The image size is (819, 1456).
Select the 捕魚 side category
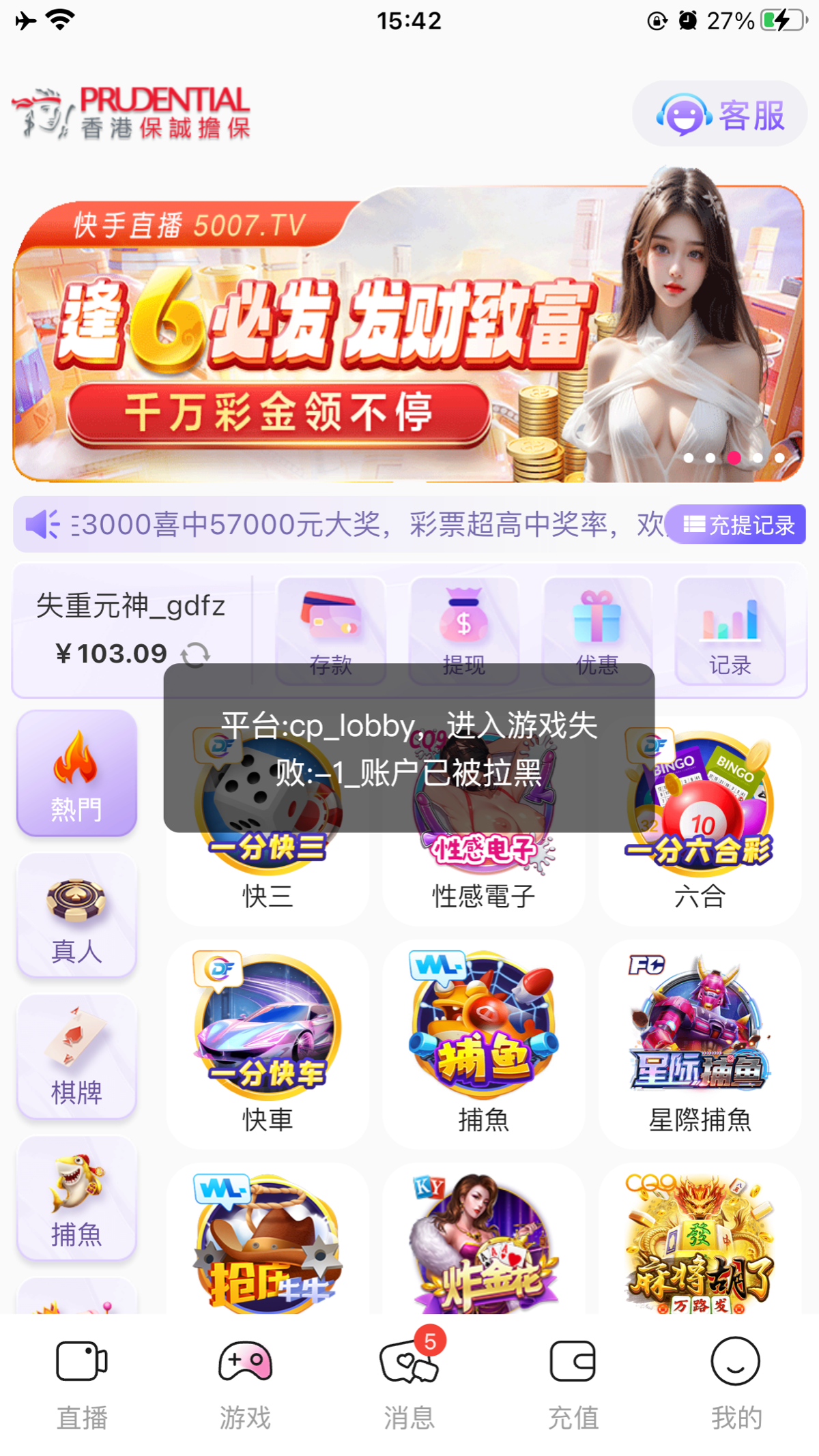point(76,1199)
